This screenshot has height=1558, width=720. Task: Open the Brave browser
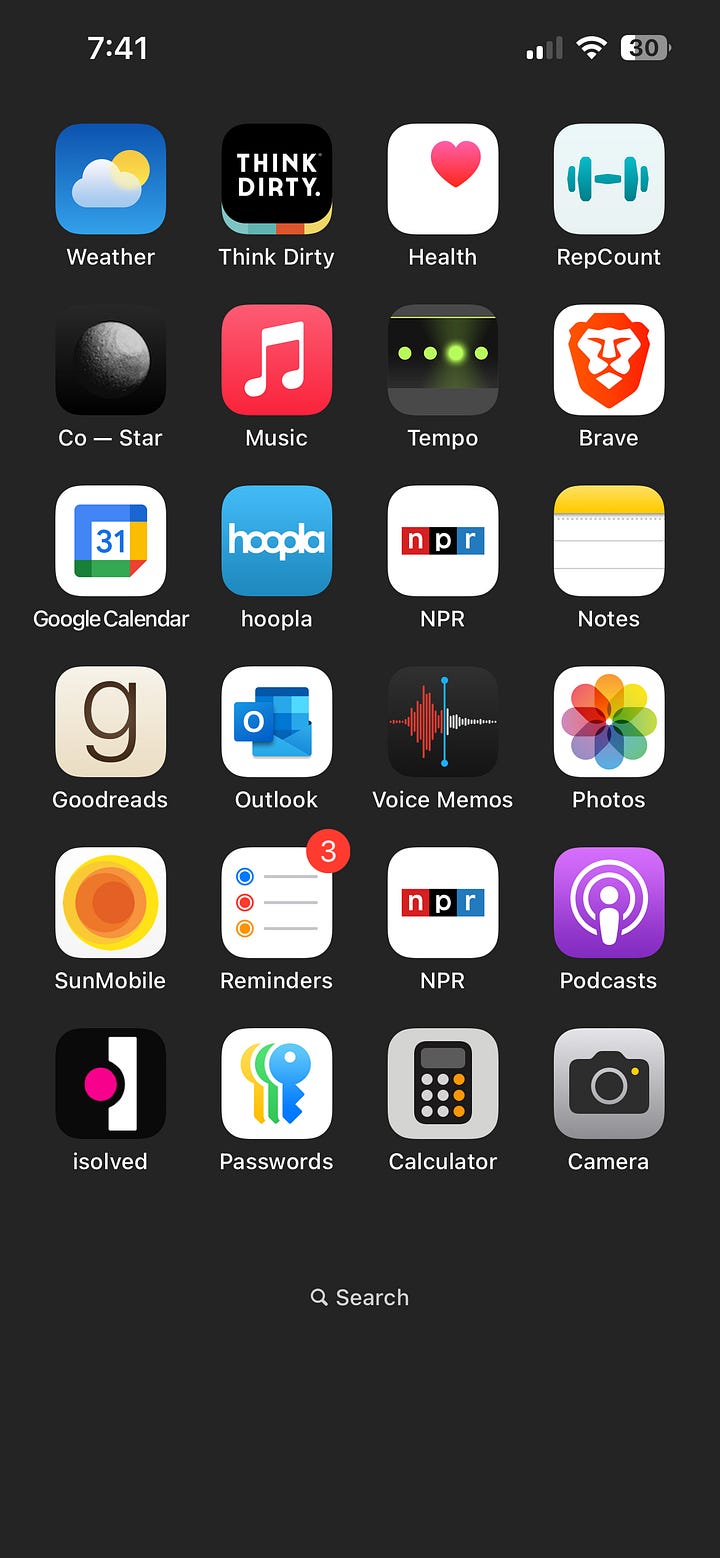[608, 360]
